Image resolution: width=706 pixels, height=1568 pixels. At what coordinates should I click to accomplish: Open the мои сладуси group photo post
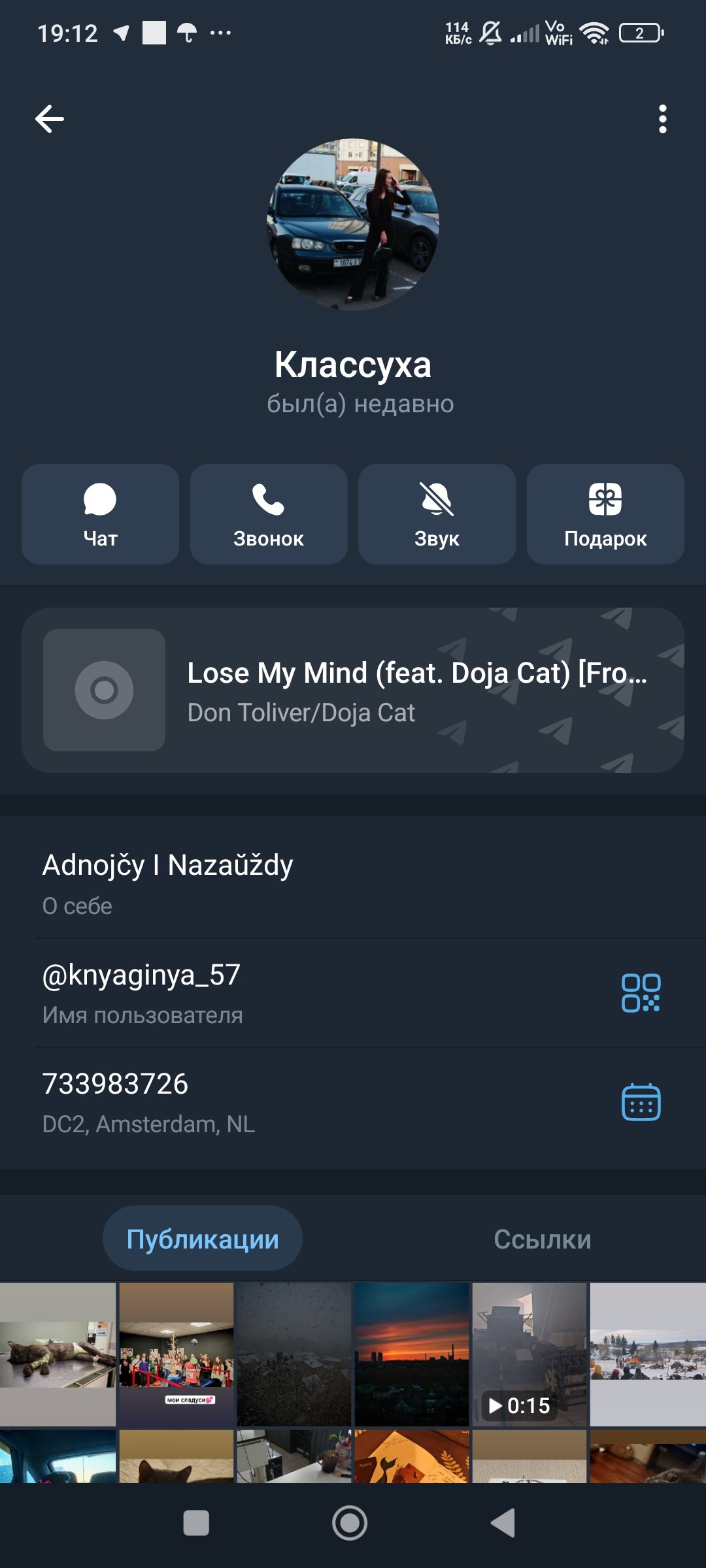(176, 1354)
